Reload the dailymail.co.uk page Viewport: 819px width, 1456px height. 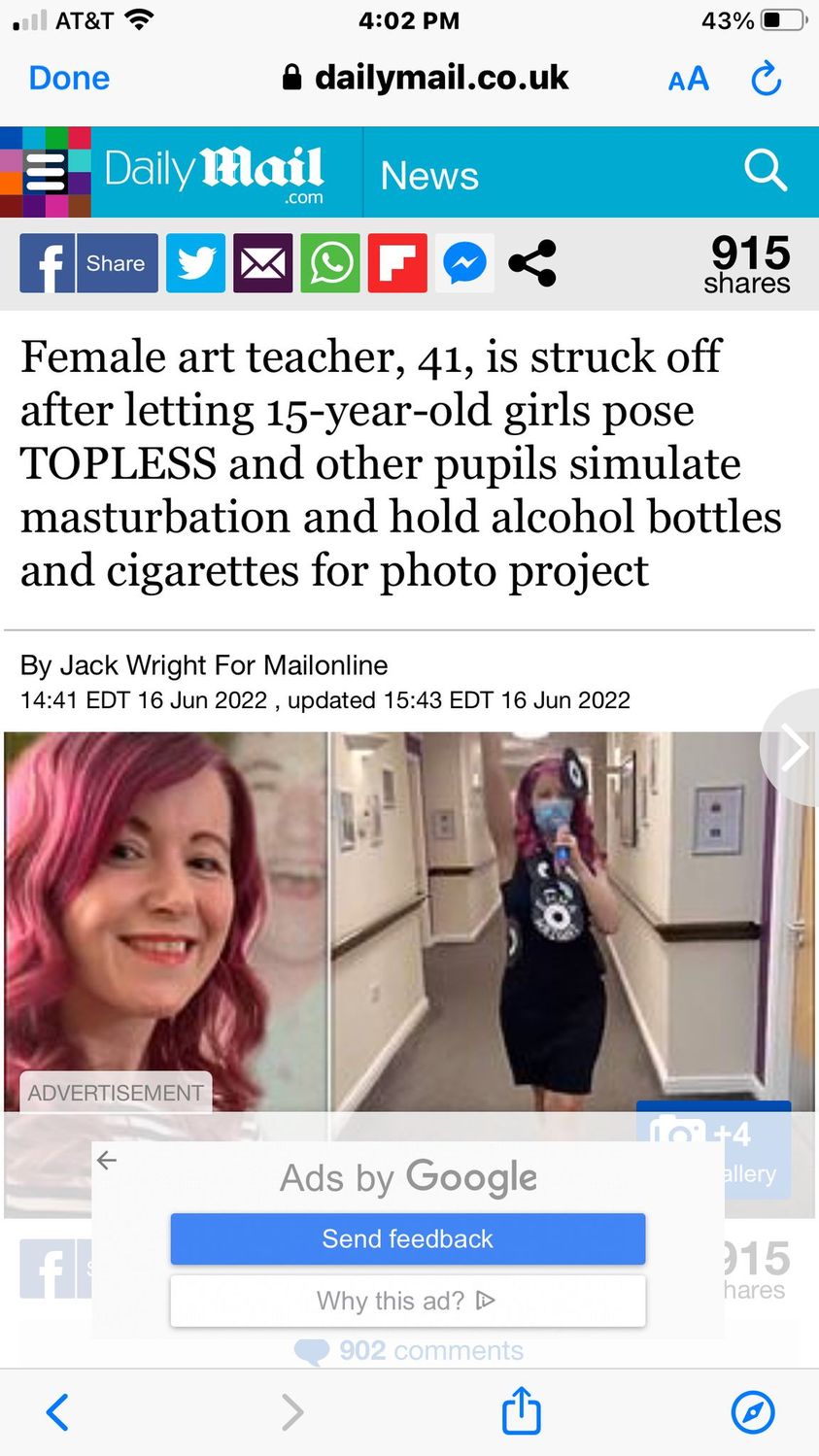click(x=767, y=79)
